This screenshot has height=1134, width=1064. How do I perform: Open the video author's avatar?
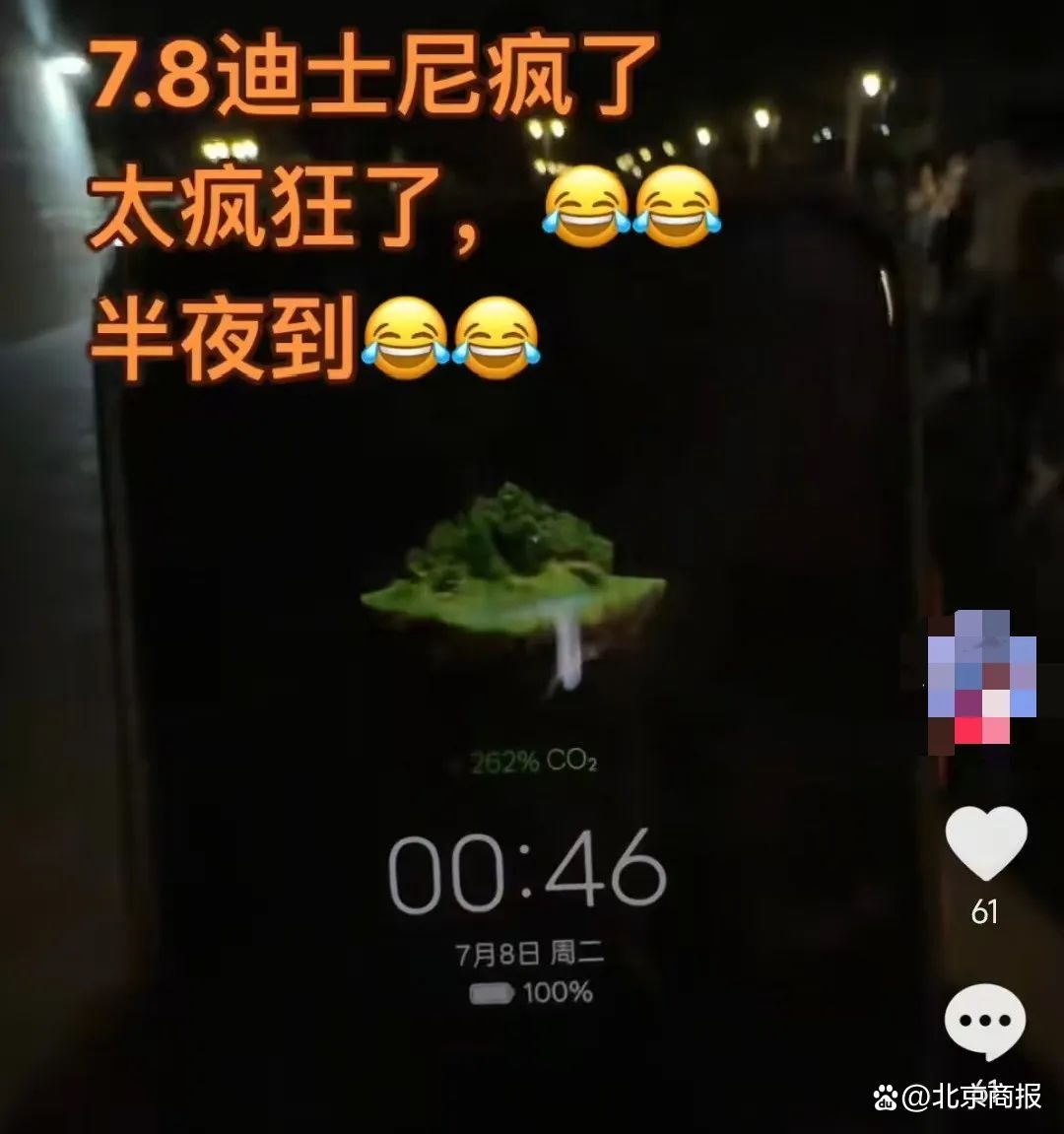(982, 682)
